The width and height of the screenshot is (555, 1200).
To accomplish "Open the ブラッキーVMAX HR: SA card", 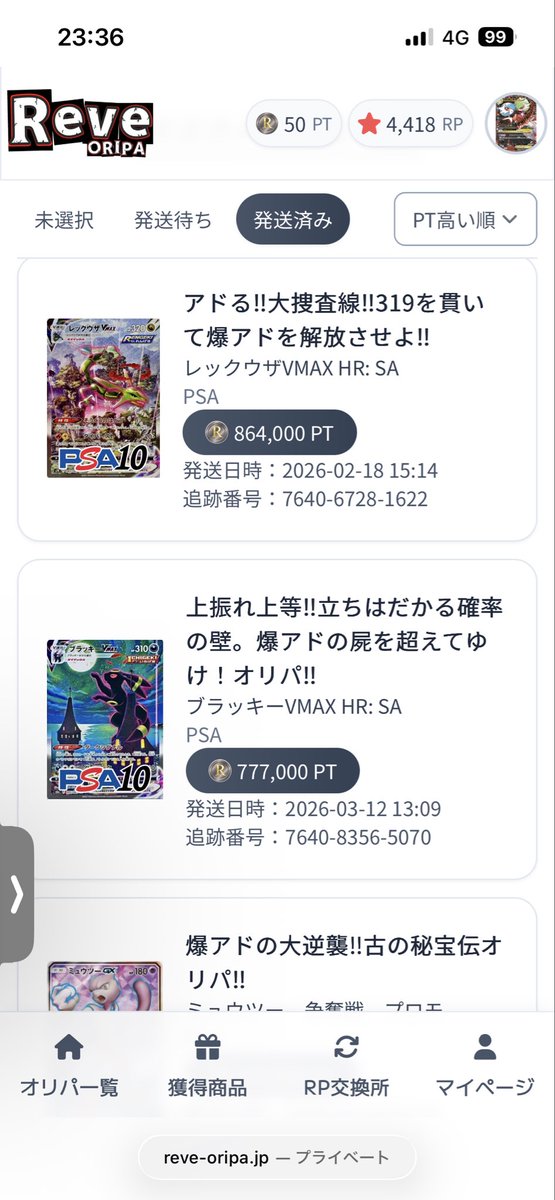I will 278,720.
